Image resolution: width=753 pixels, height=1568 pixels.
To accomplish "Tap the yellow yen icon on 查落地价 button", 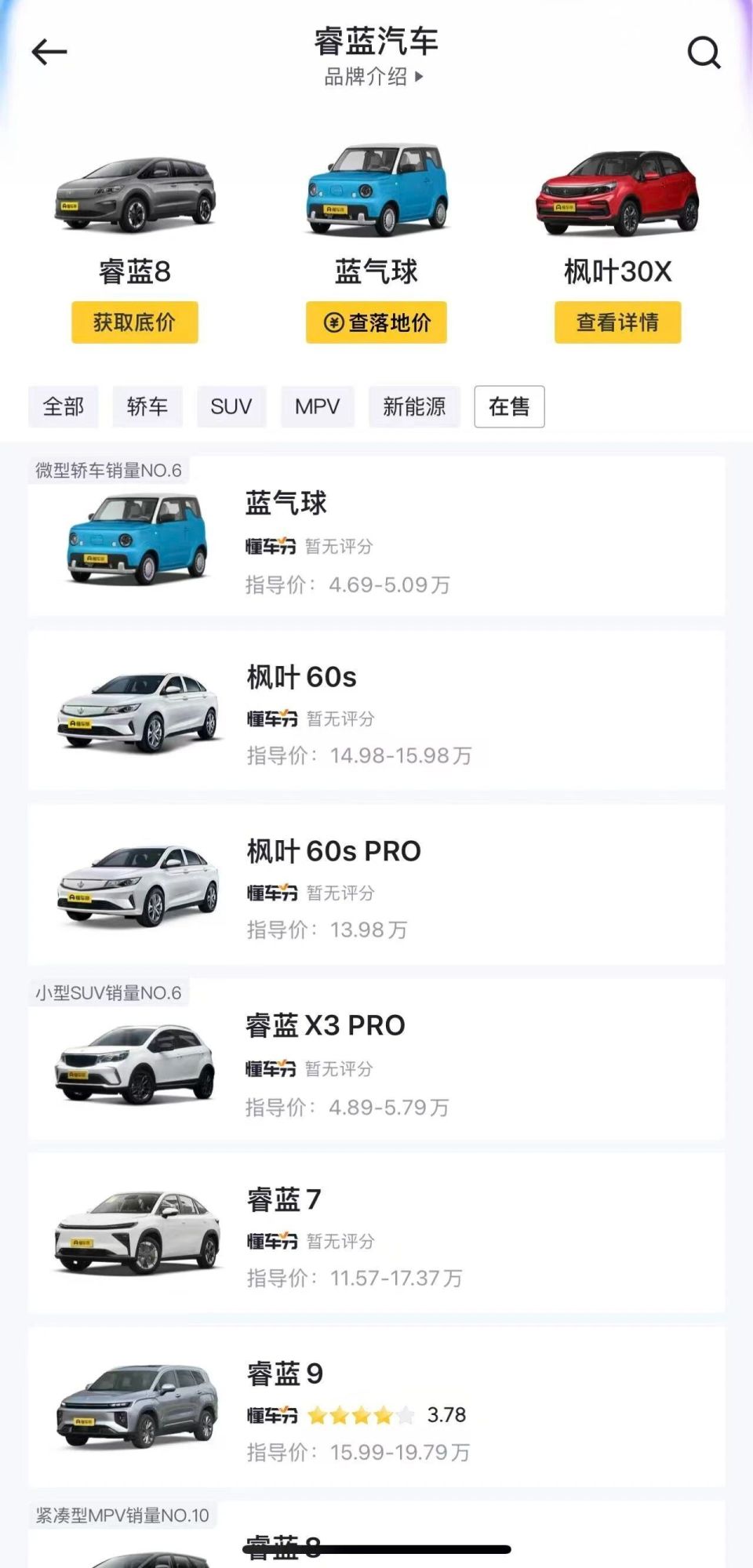I will click(x=333, y=322).
